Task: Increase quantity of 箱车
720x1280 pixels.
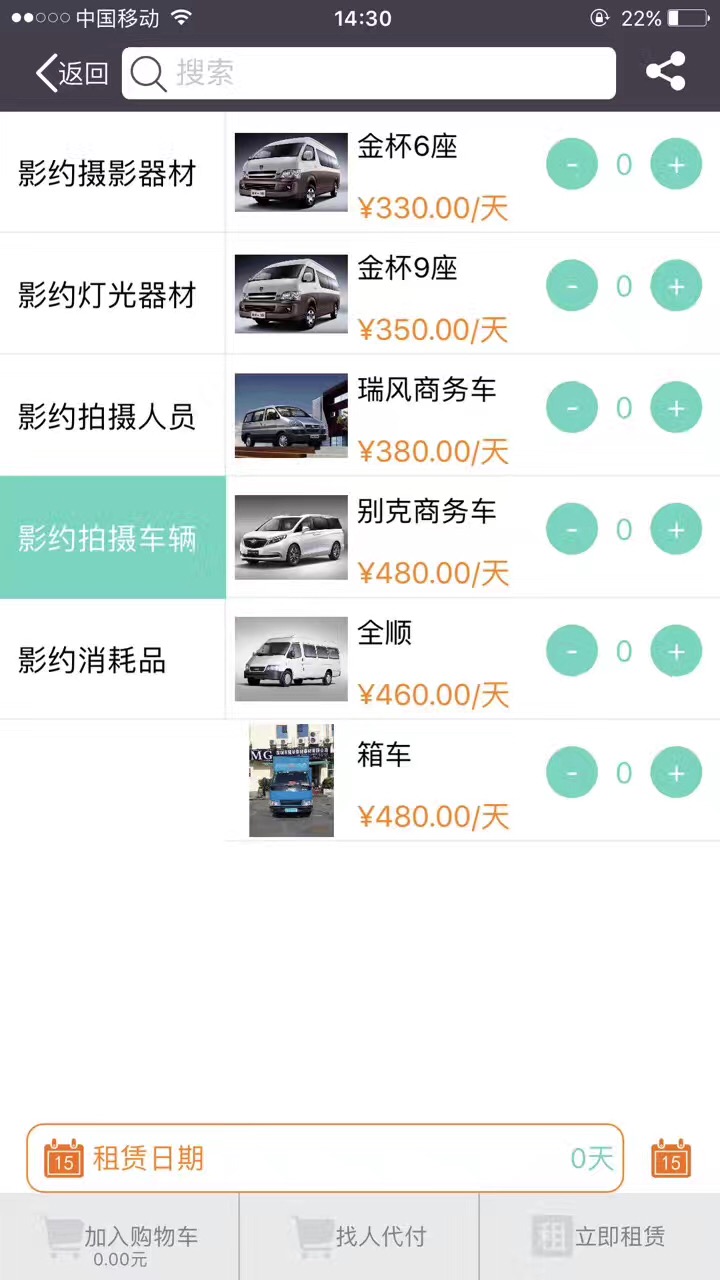Action: pyautogui.click(x=676, y=773)
